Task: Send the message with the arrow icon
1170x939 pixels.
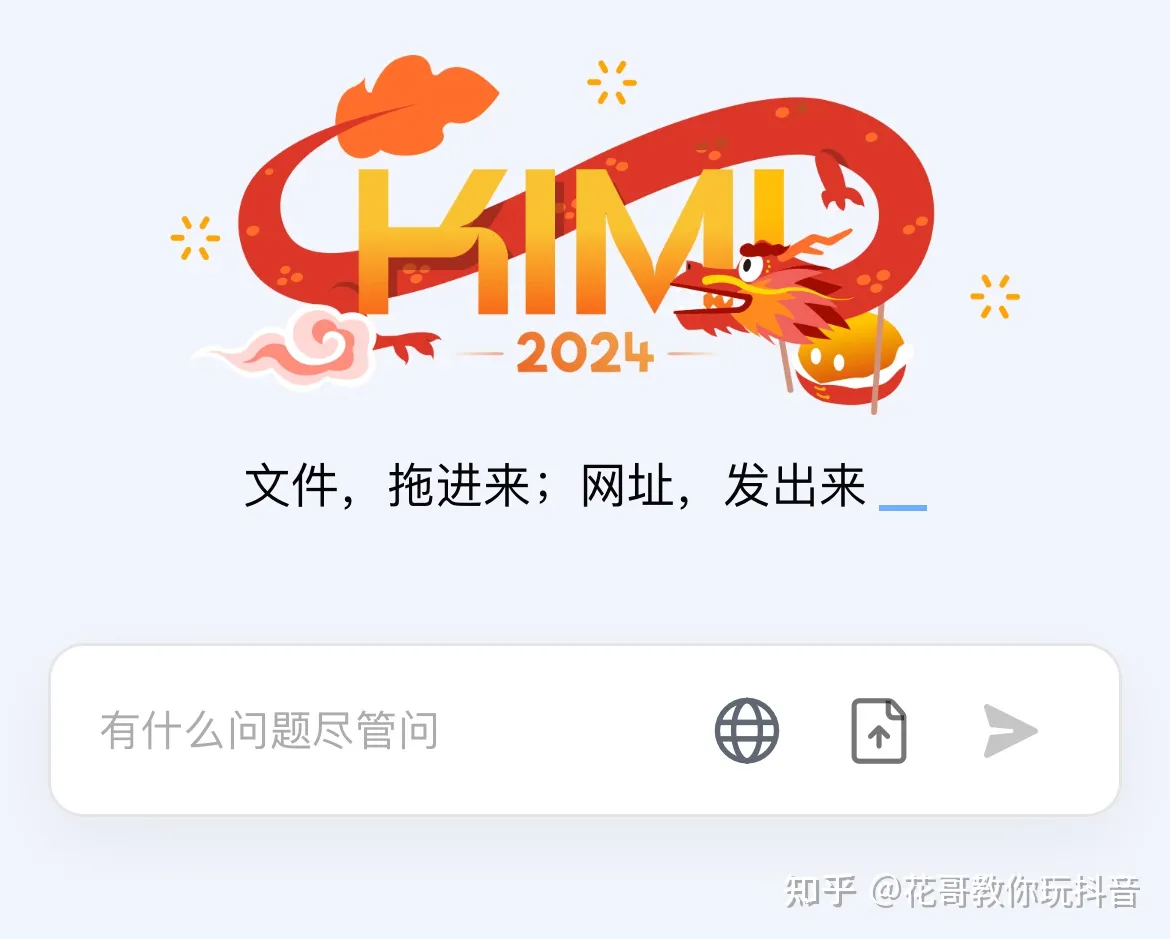Action: (1010, 731)
